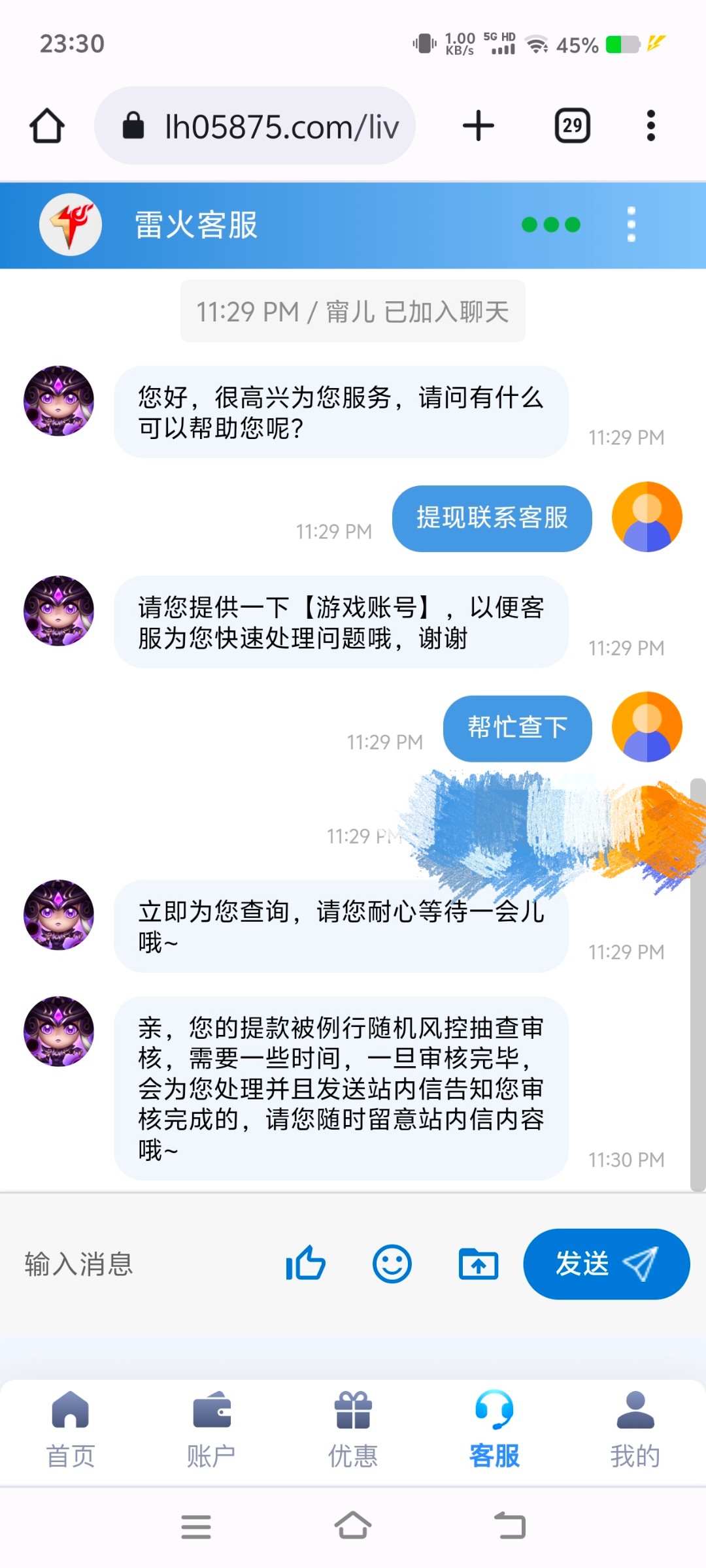Open the chat options menu in 雷火客服 header
This screenshot has width=706, height=1568.
[x=631, y=225]
